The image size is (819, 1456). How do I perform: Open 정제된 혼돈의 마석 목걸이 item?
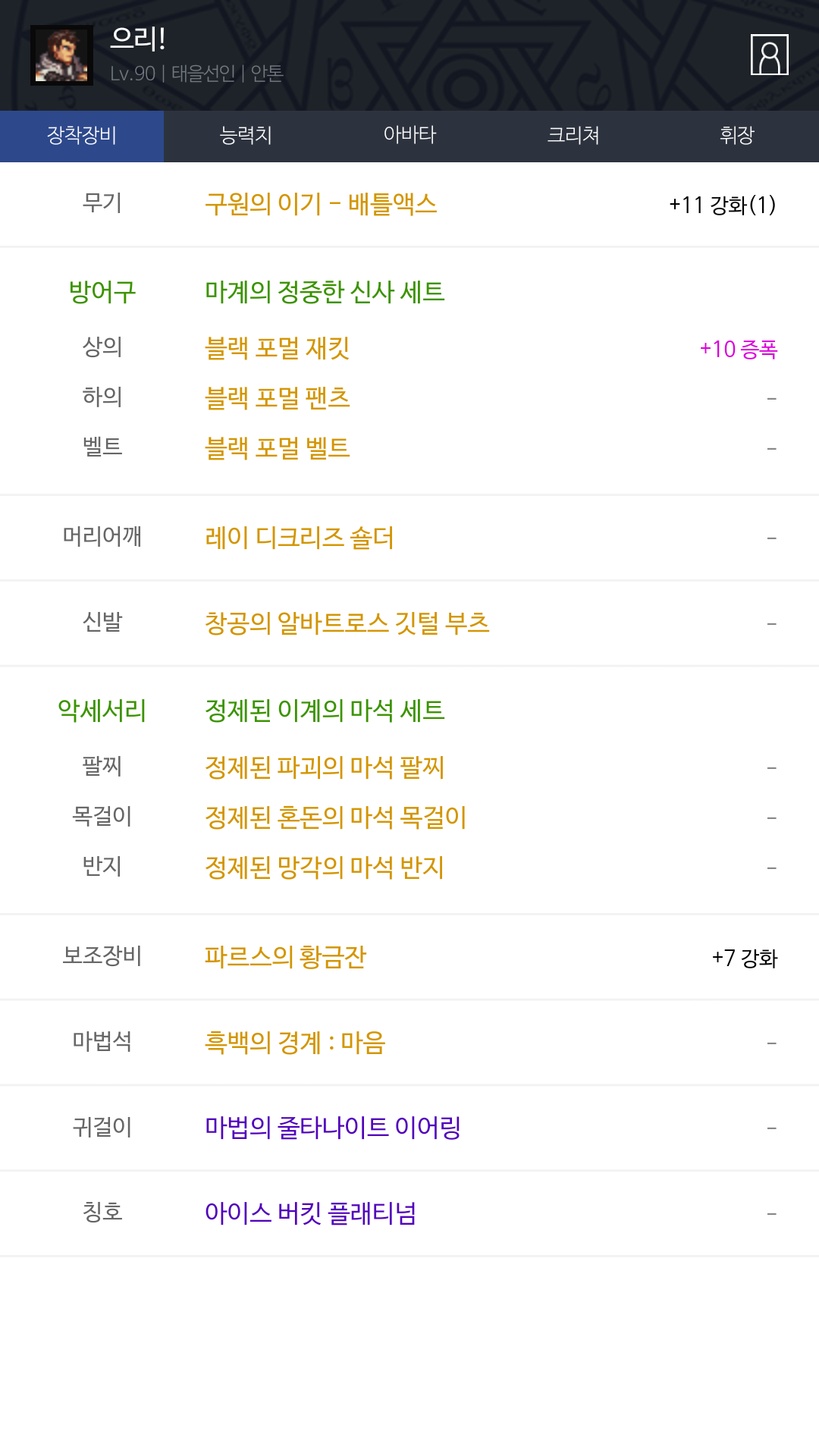tap(335, 817)
